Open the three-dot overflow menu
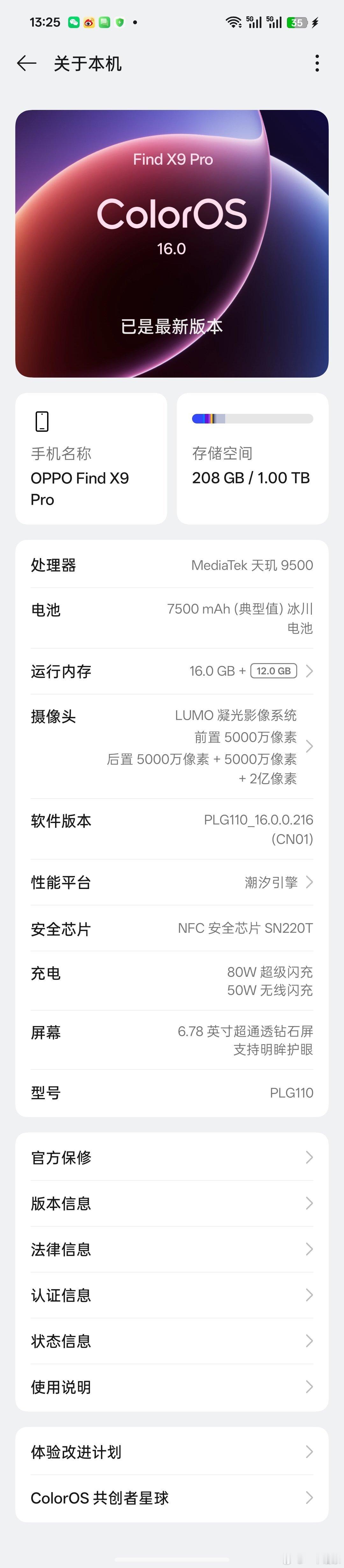Screen dimensions: 344x1568 317,63
